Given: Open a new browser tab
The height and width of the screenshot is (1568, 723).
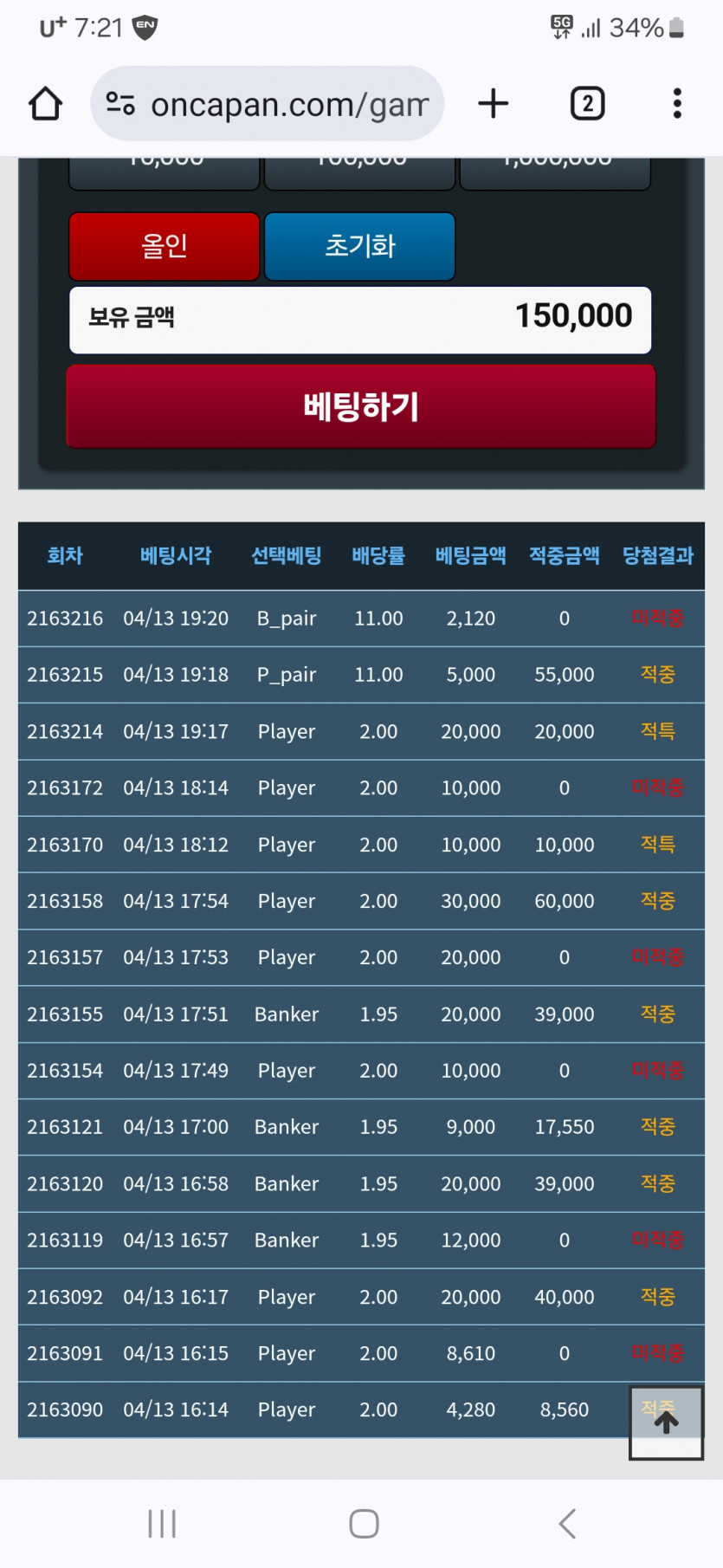Looking at the screenshot, I should [494, 104].
